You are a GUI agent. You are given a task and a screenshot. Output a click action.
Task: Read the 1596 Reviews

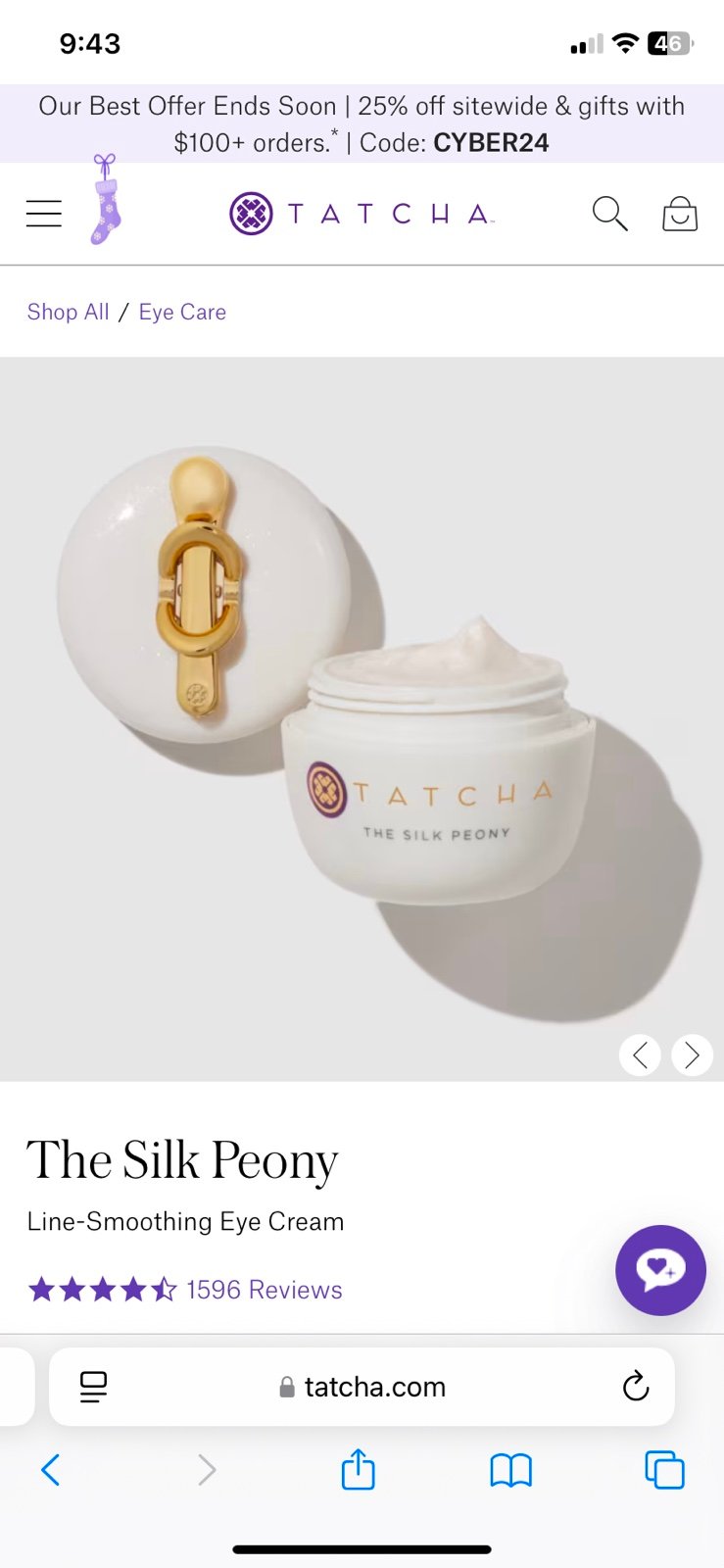[265, 1290]
